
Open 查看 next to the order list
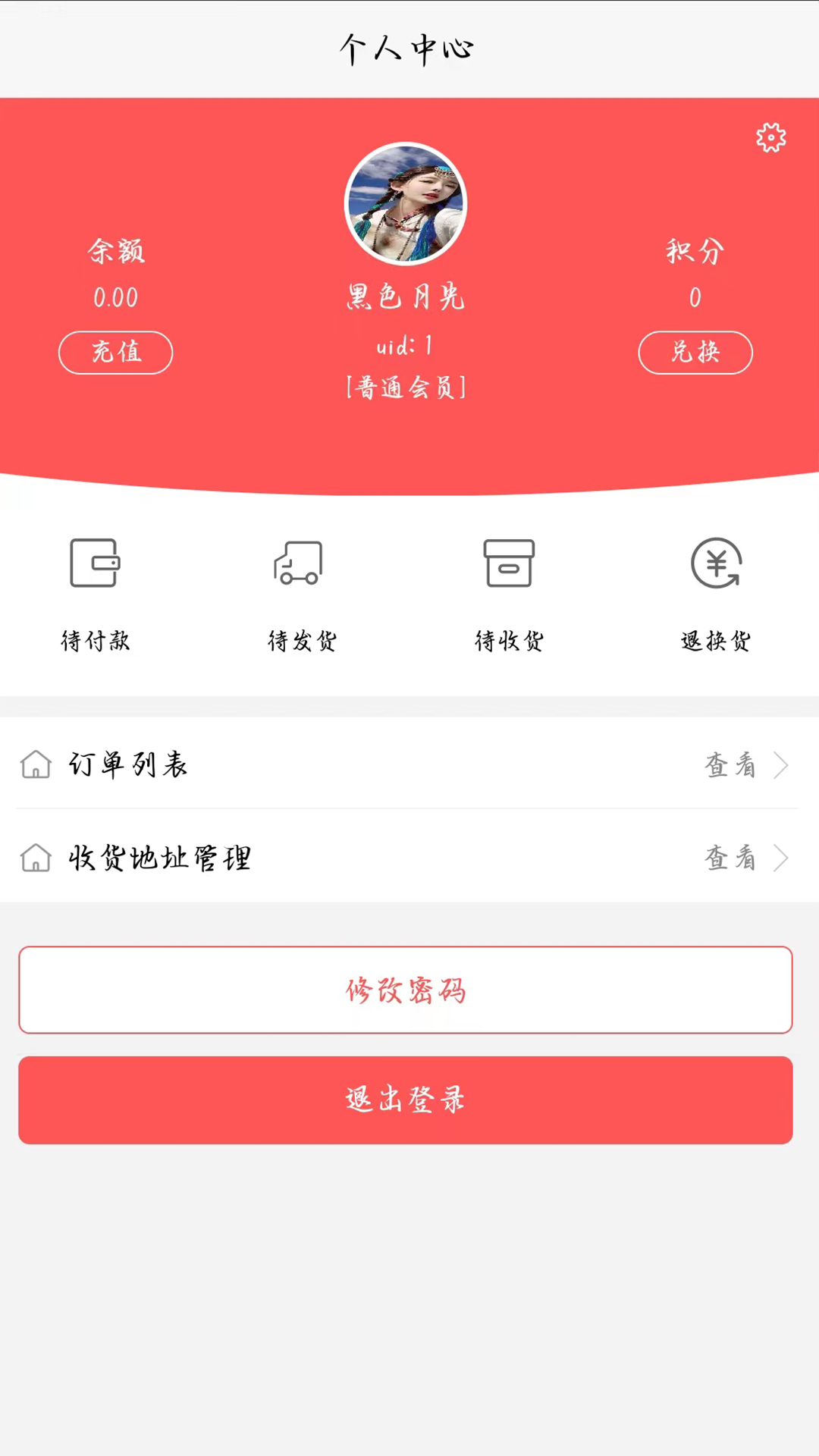(730, 765)
